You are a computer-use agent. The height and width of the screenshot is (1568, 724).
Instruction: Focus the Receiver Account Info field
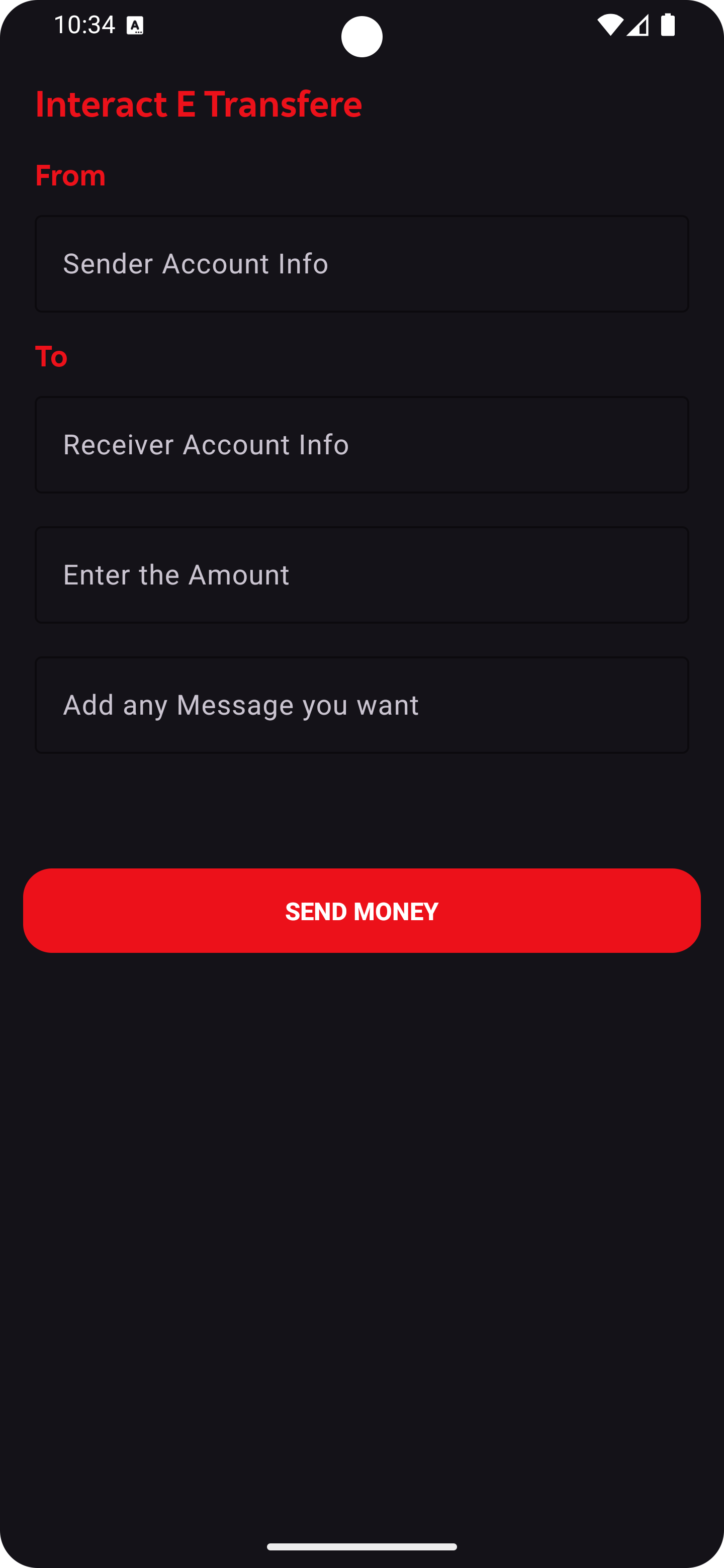[361, 444]
